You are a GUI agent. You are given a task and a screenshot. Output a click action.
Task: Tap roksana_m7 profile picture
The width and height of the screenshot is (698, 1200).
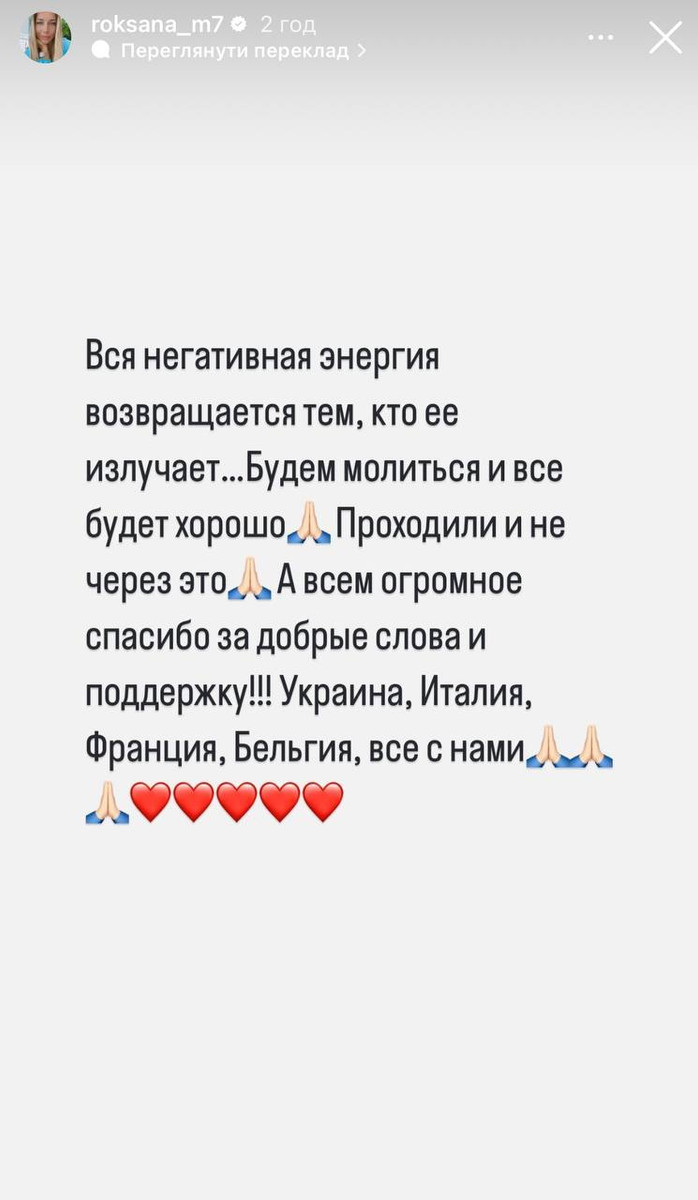click(47, 38)
